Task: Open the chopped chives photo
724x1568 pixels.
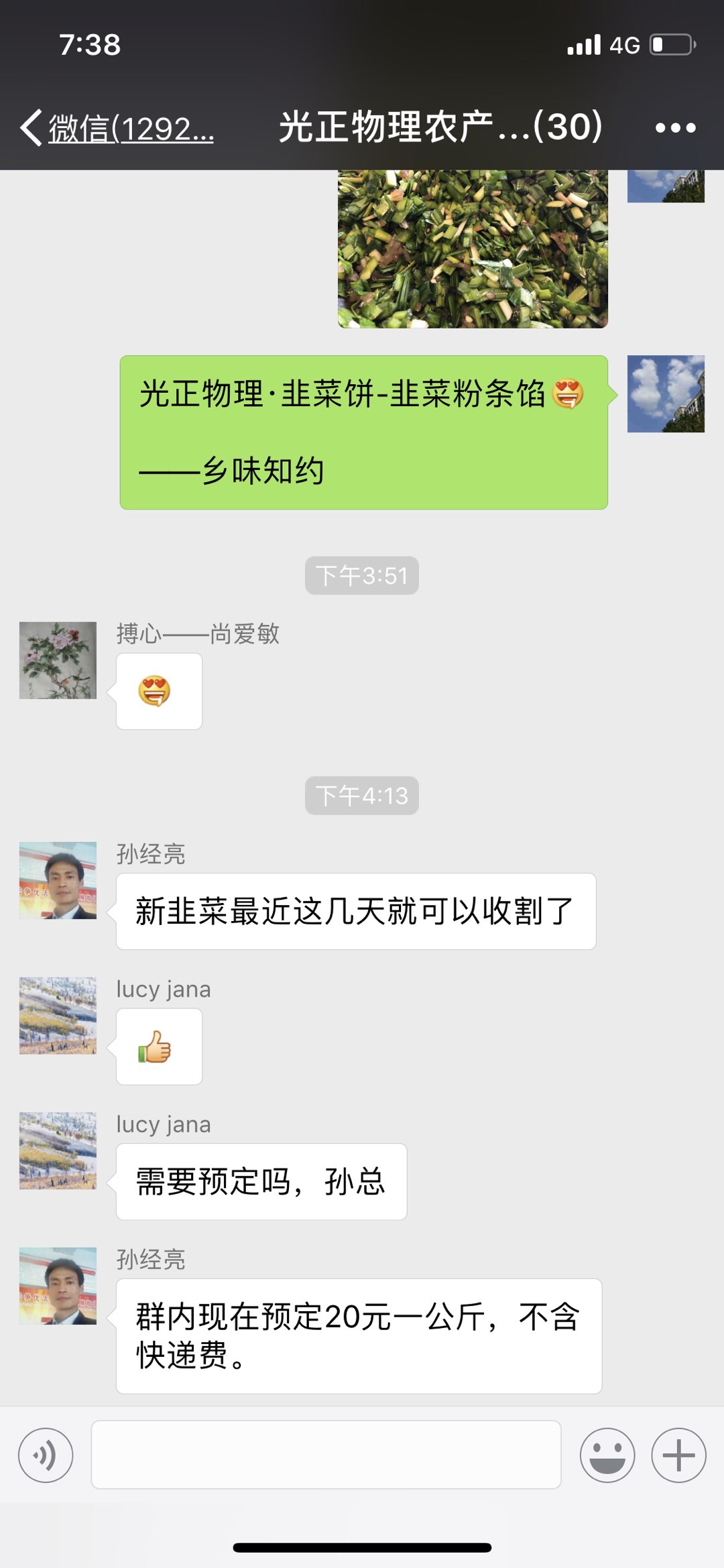Action: pyautogui.click(x=473, y=249)
